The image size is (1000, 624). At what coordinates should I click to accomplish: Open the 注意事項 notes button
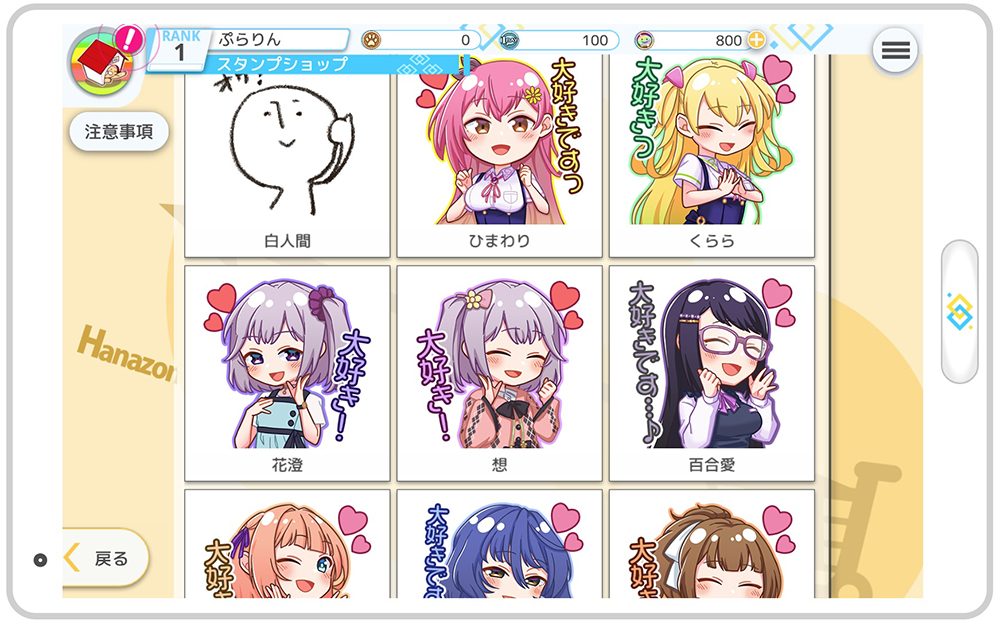pyautogui.click(x=119, y=132)
